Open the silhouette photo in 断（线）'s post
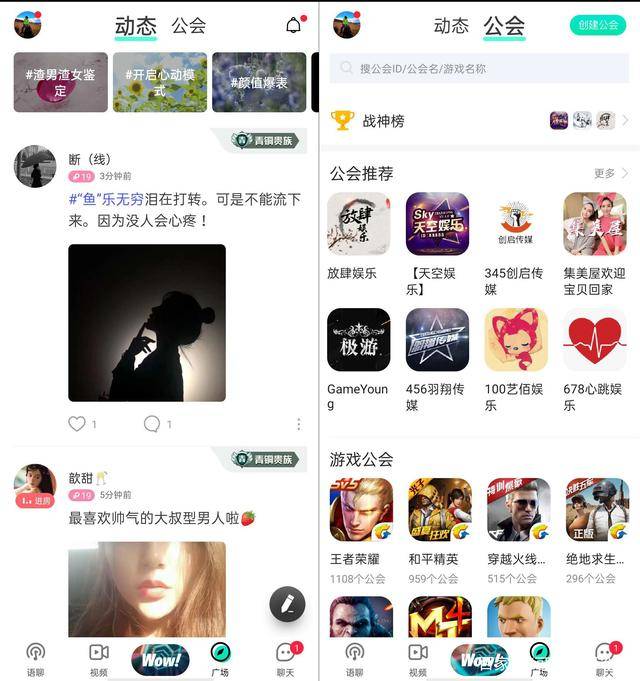This screenshot has width=640, height=681. point(146,323)
